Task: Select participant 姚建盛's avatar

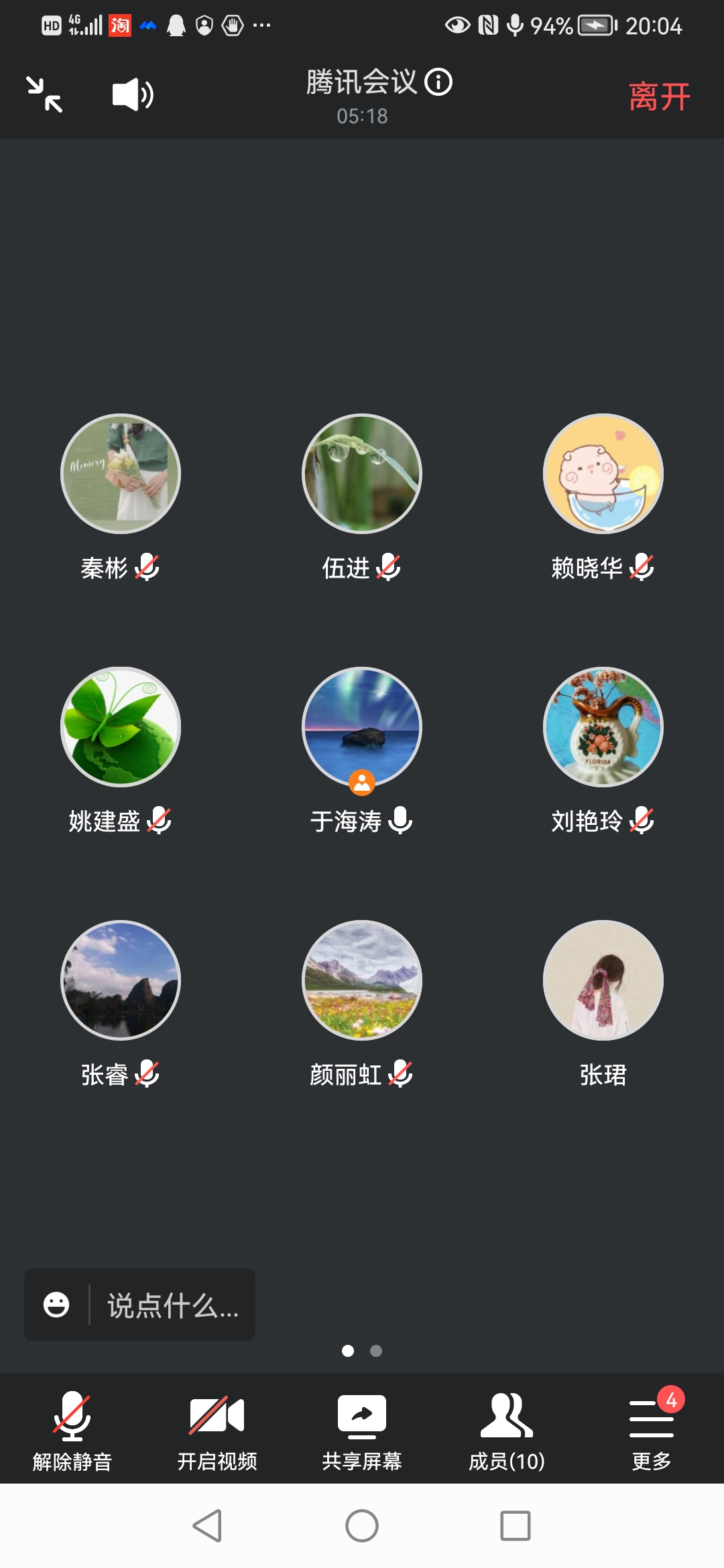Action: 121,727
